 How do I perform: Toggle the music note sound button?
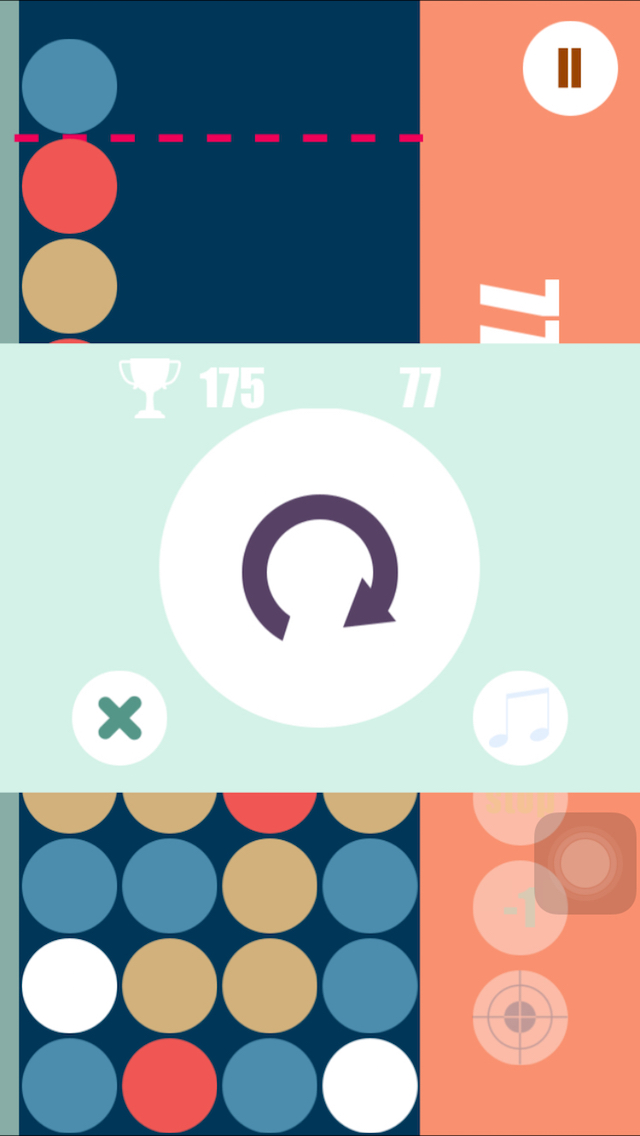click(x=520, y=718)
